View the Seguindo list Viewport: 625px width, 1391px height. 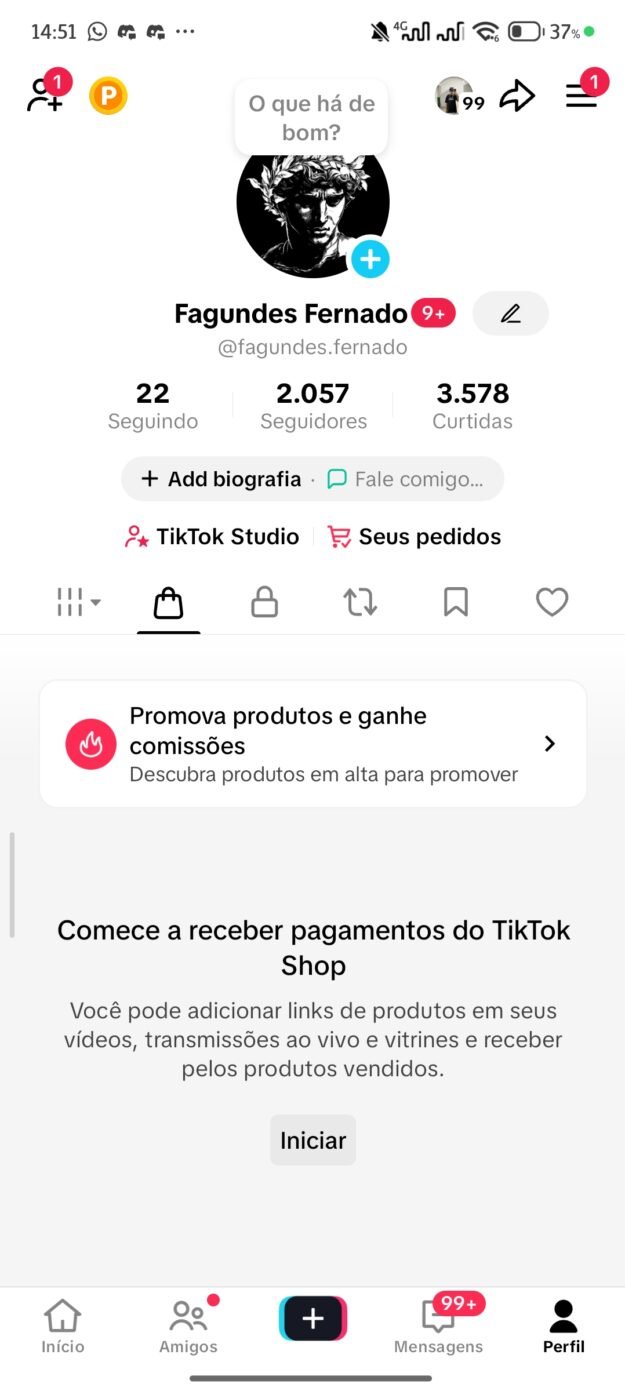(153, 405)
